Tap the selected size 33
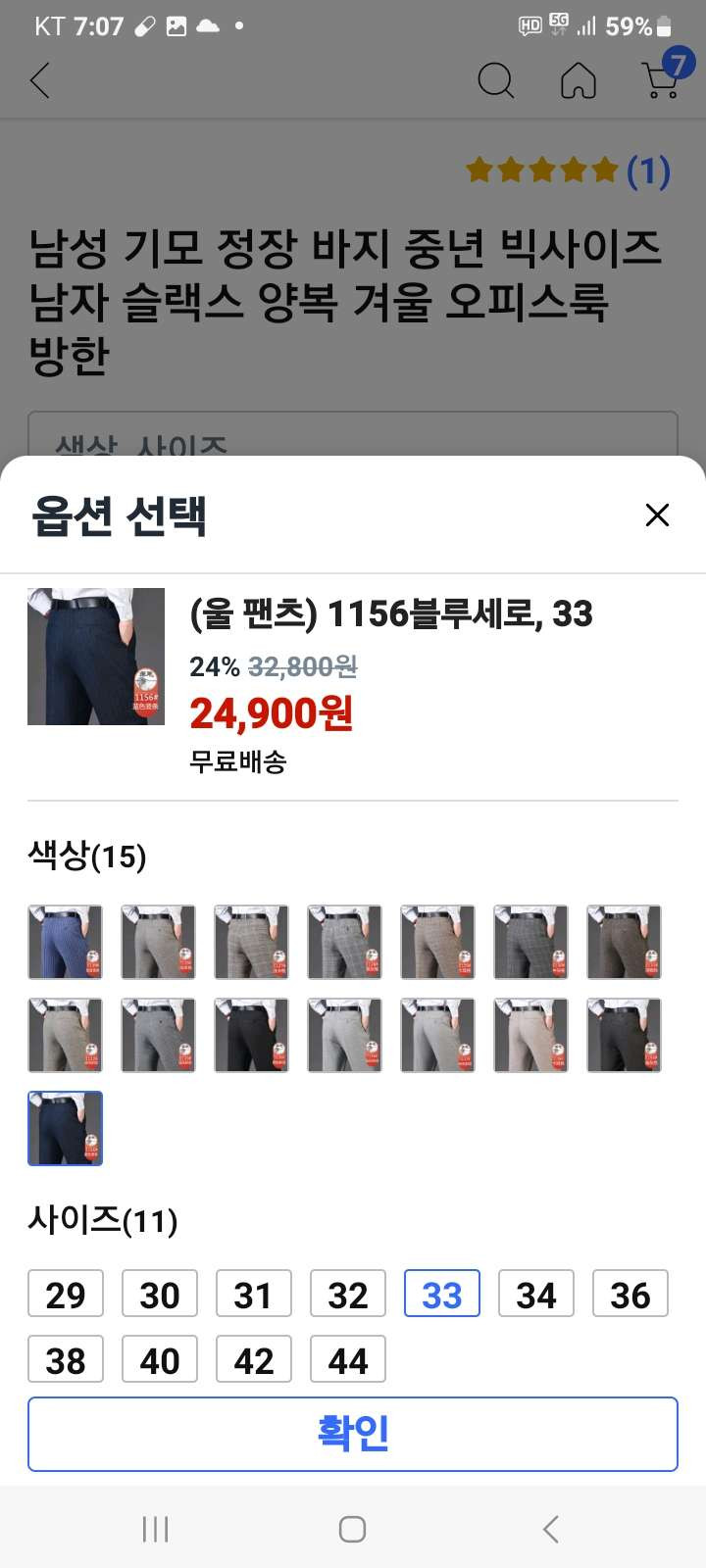This screenshot has height=1568, width=706. coord(442,1294)
